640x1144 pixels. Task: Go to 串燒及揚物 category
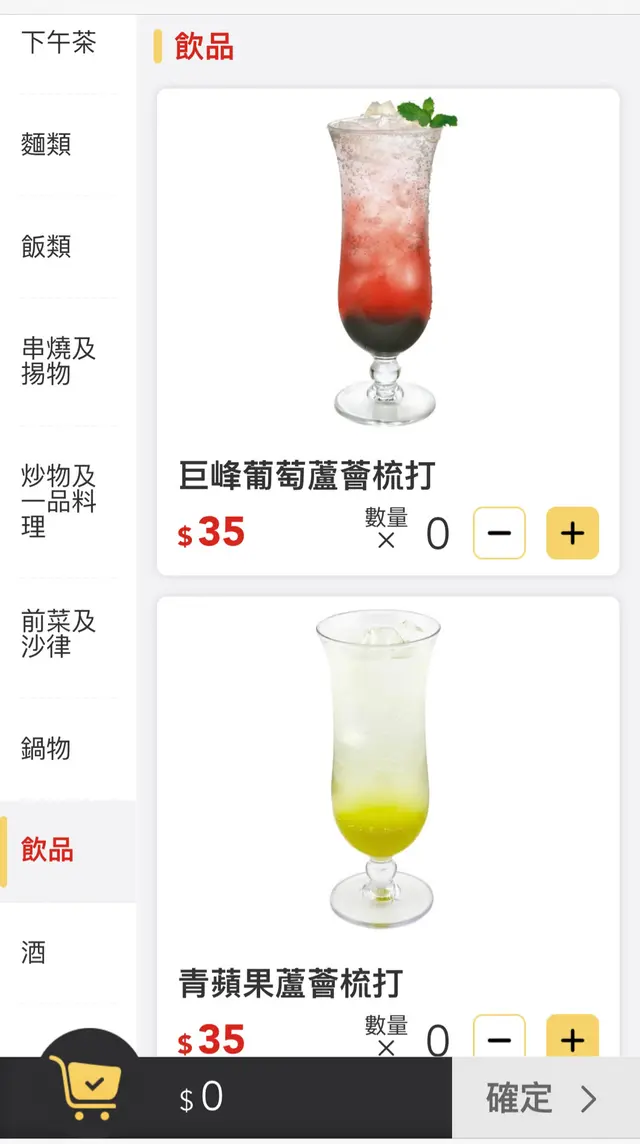[x=58, y=361]
